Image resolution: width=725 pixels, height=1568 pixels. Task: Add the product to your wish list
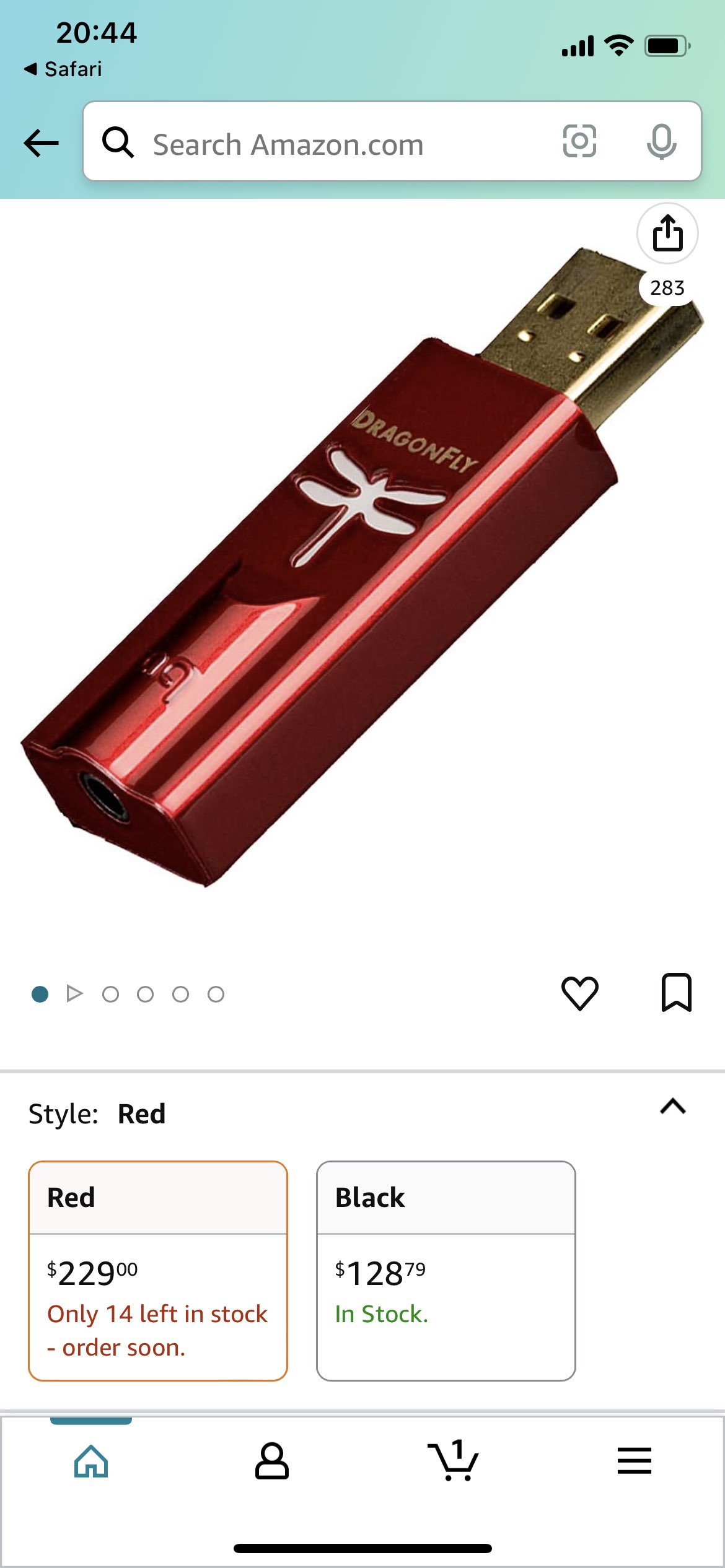(579, 993)
